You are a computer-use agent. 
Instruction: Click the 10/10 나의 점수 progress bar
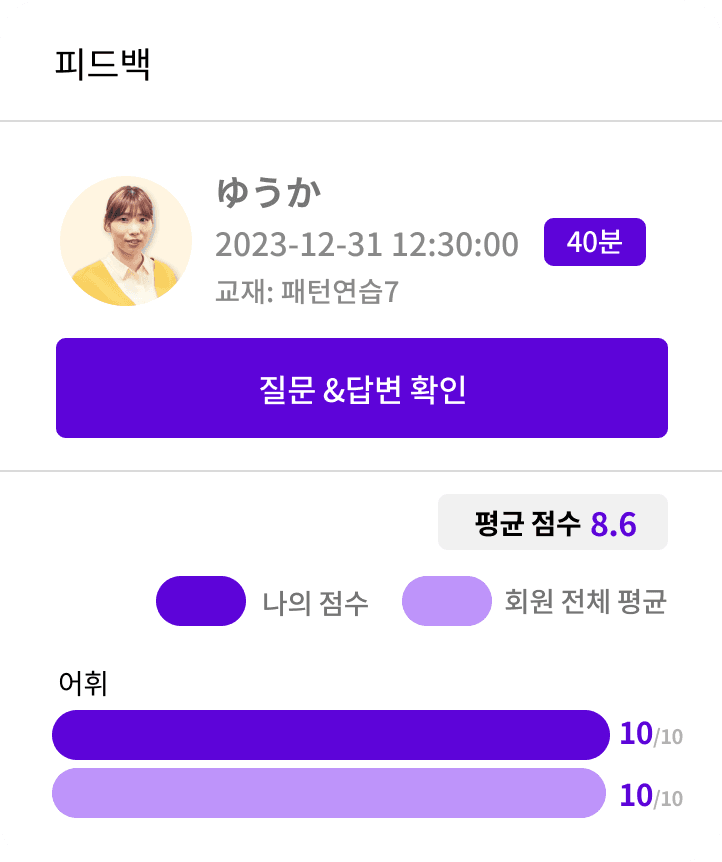tap(330, 733)
